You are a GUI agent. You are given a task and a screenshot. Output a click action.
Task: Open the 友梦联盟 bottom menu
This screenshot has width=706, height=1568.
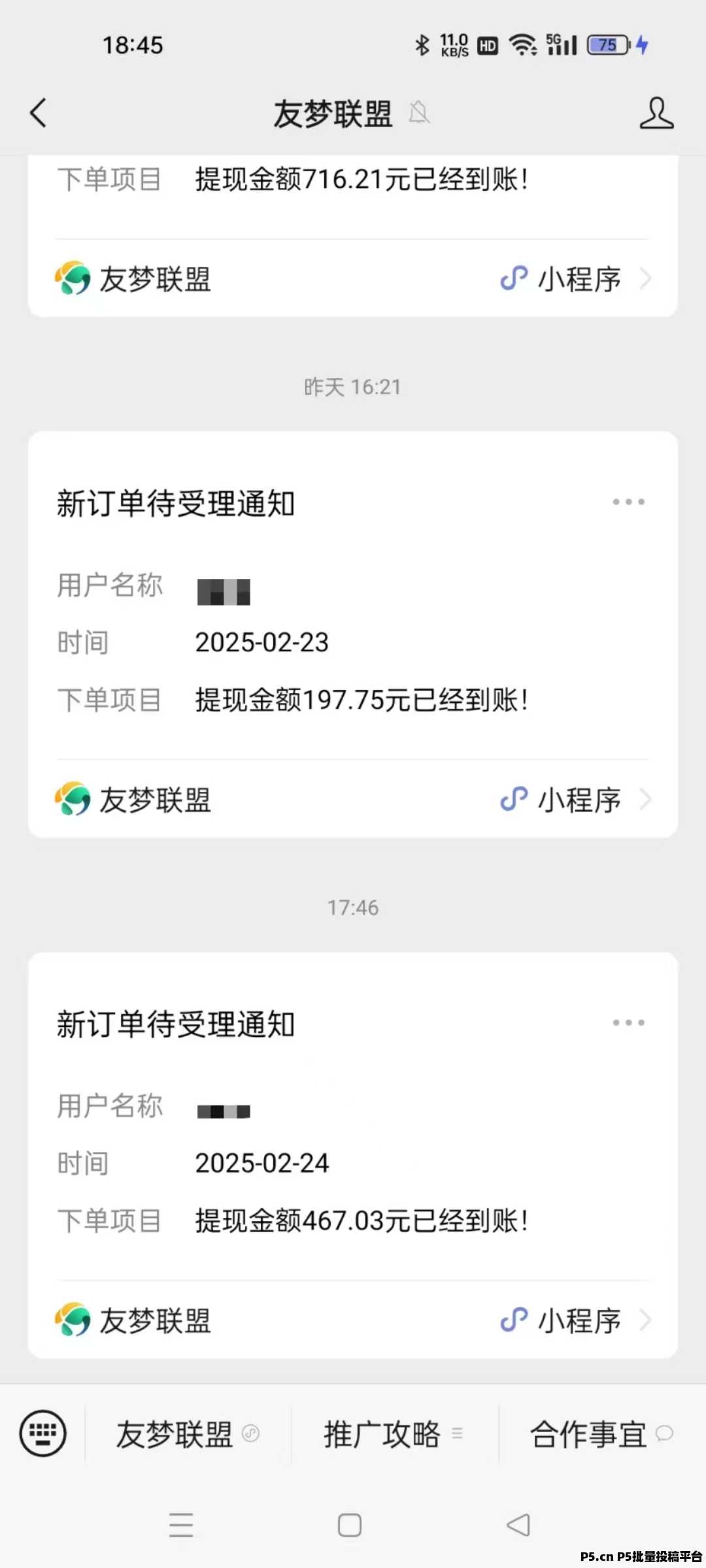188,1434
